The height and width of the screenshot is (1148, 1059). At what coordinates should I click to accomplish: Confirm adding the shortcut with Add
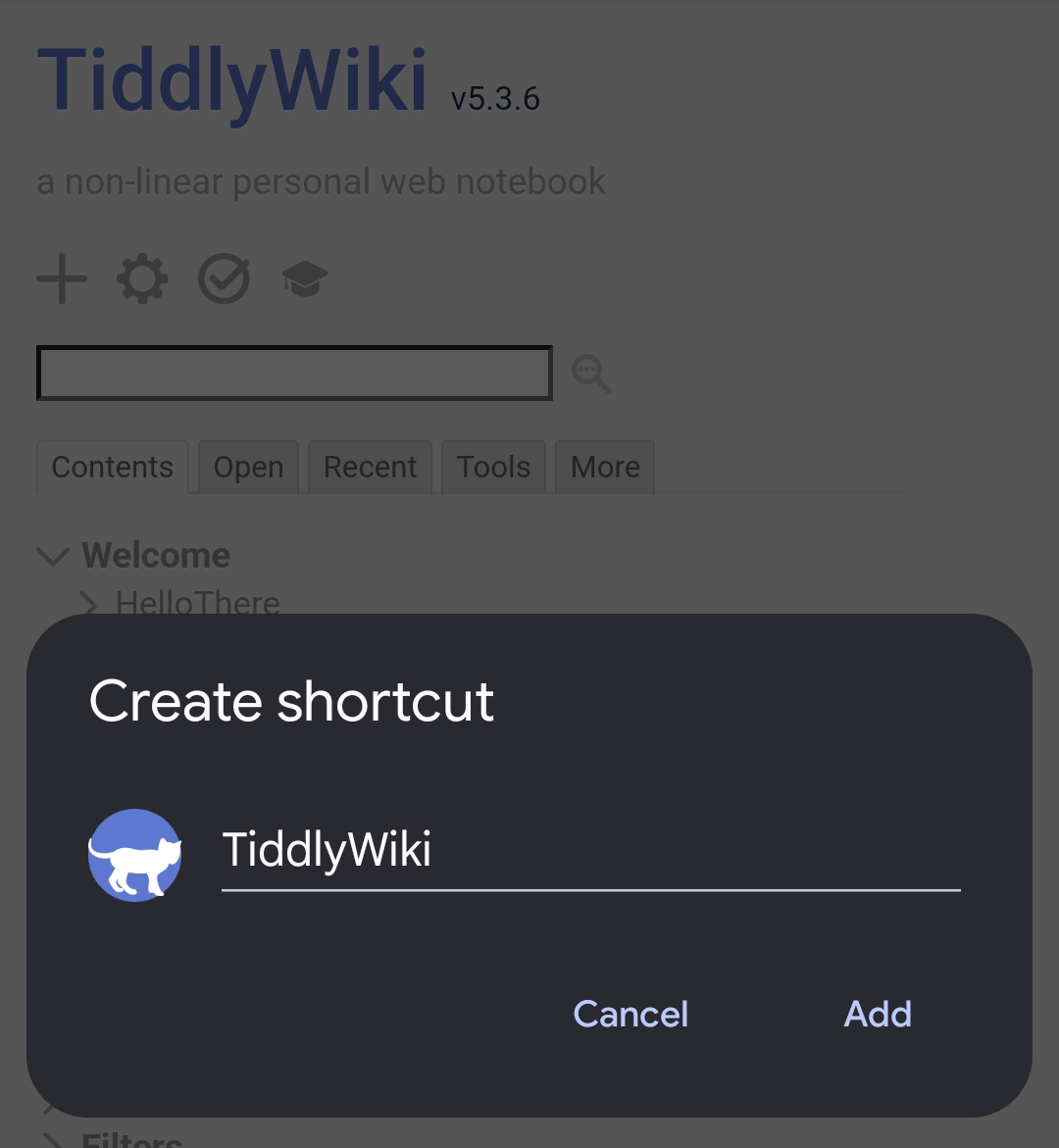click(878, 1014)
